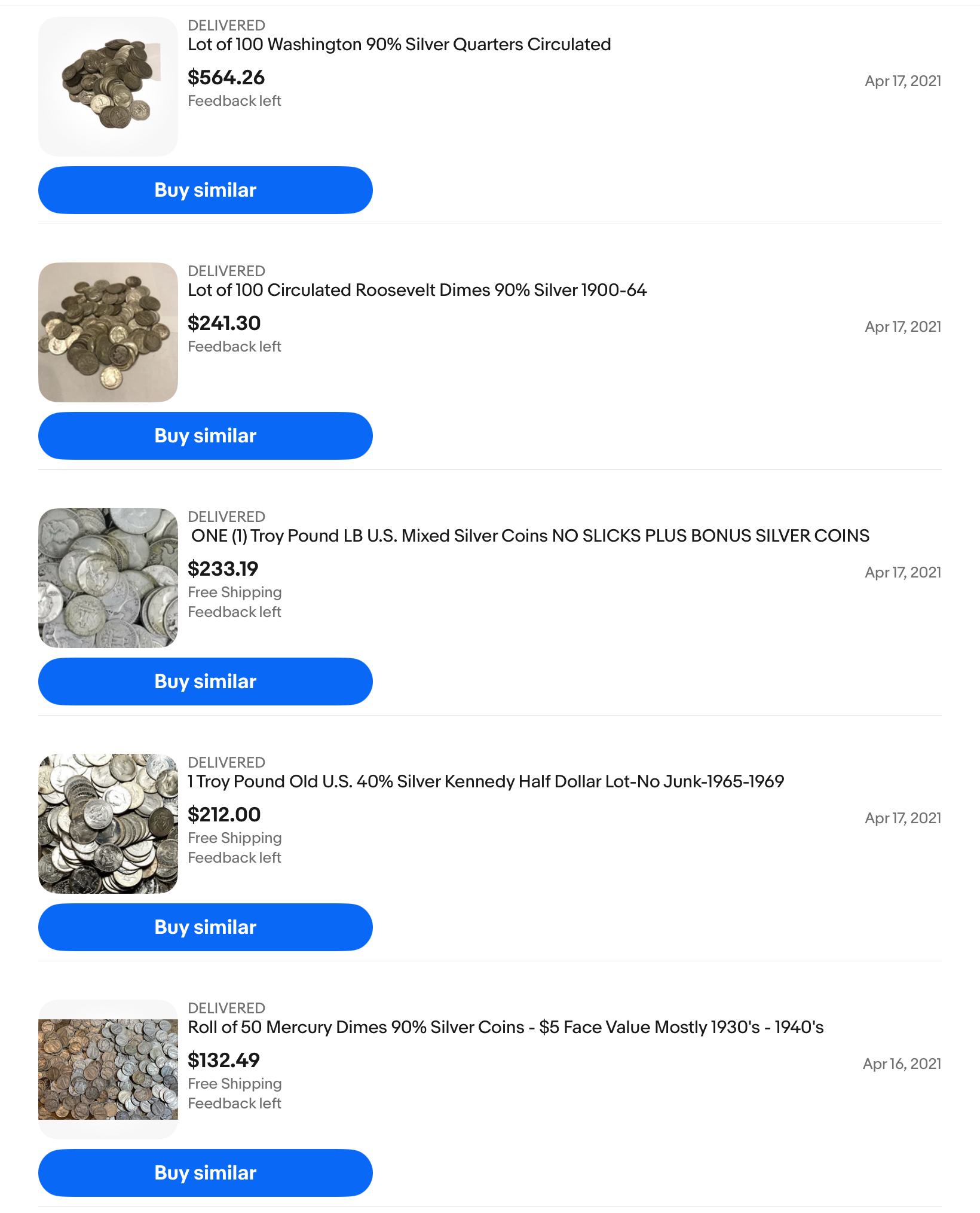View Mixed Silver Coins item photo

[108, 578]
